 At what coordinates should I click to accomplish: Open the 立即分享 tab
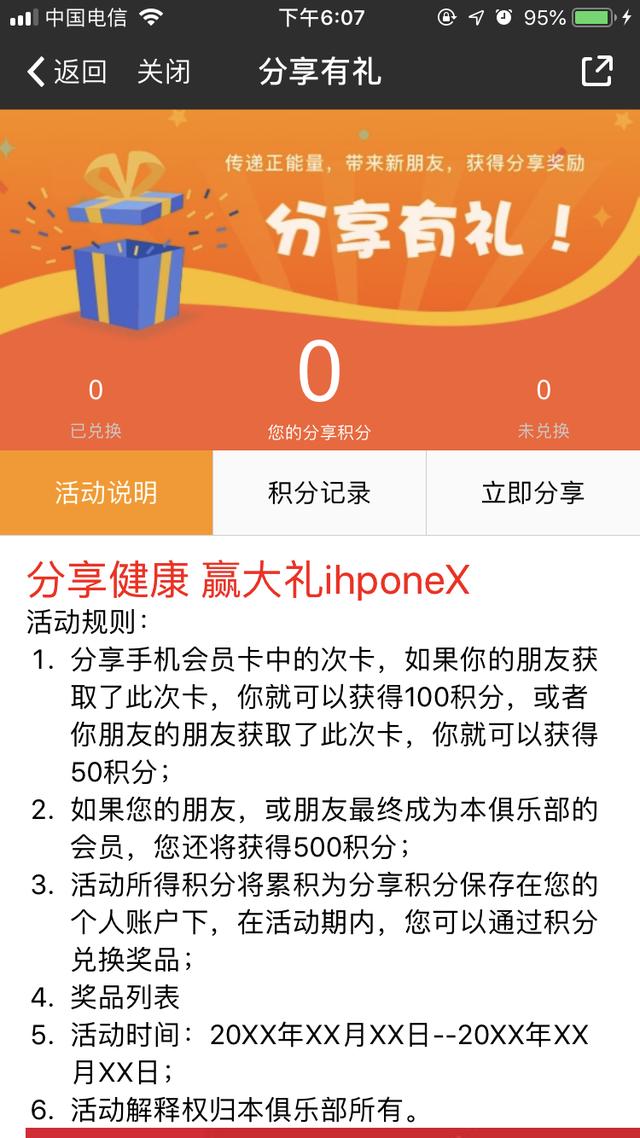533,493
